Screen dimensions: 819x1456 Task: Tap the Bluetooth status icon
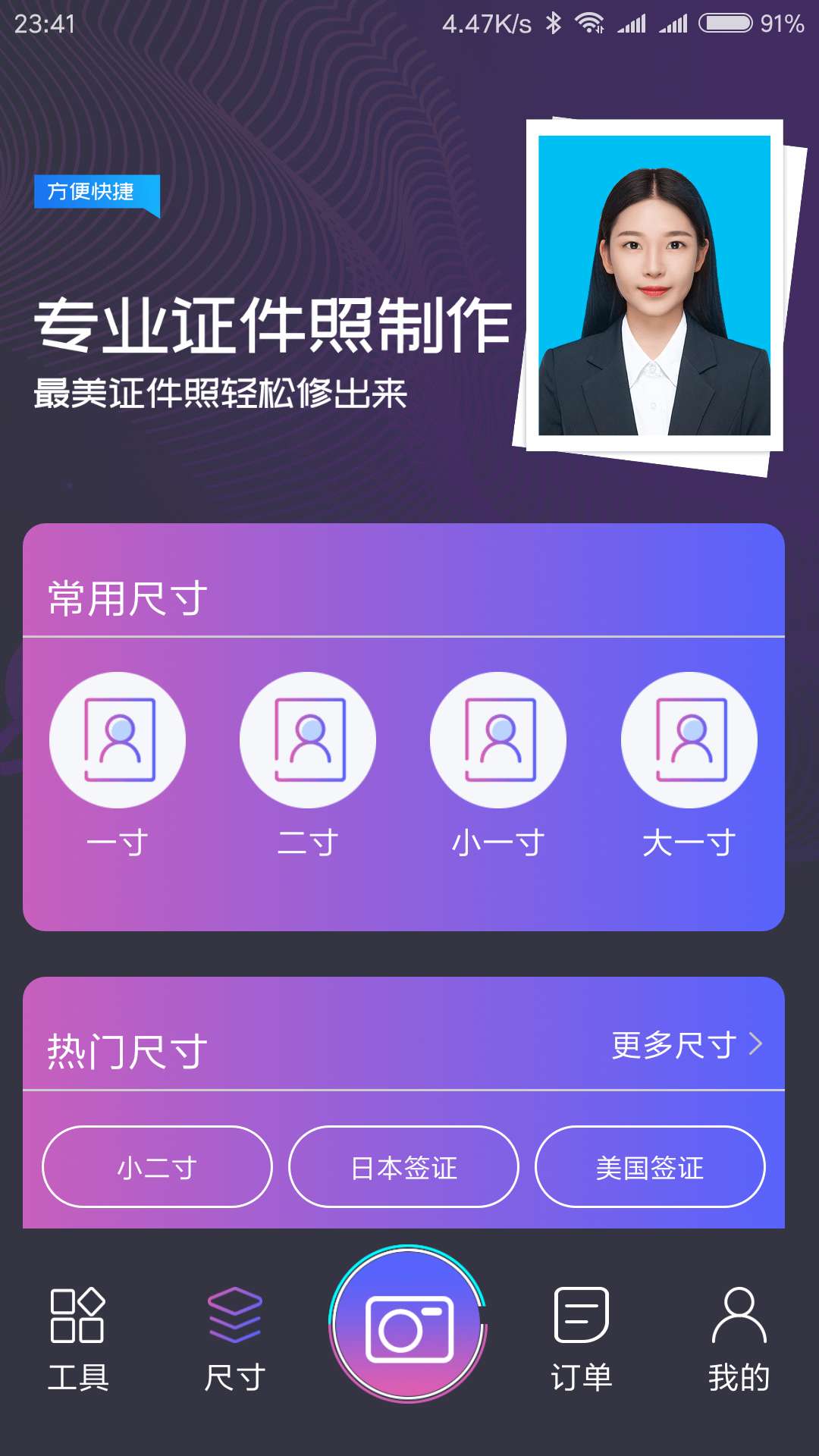click(x=553, y=23)
